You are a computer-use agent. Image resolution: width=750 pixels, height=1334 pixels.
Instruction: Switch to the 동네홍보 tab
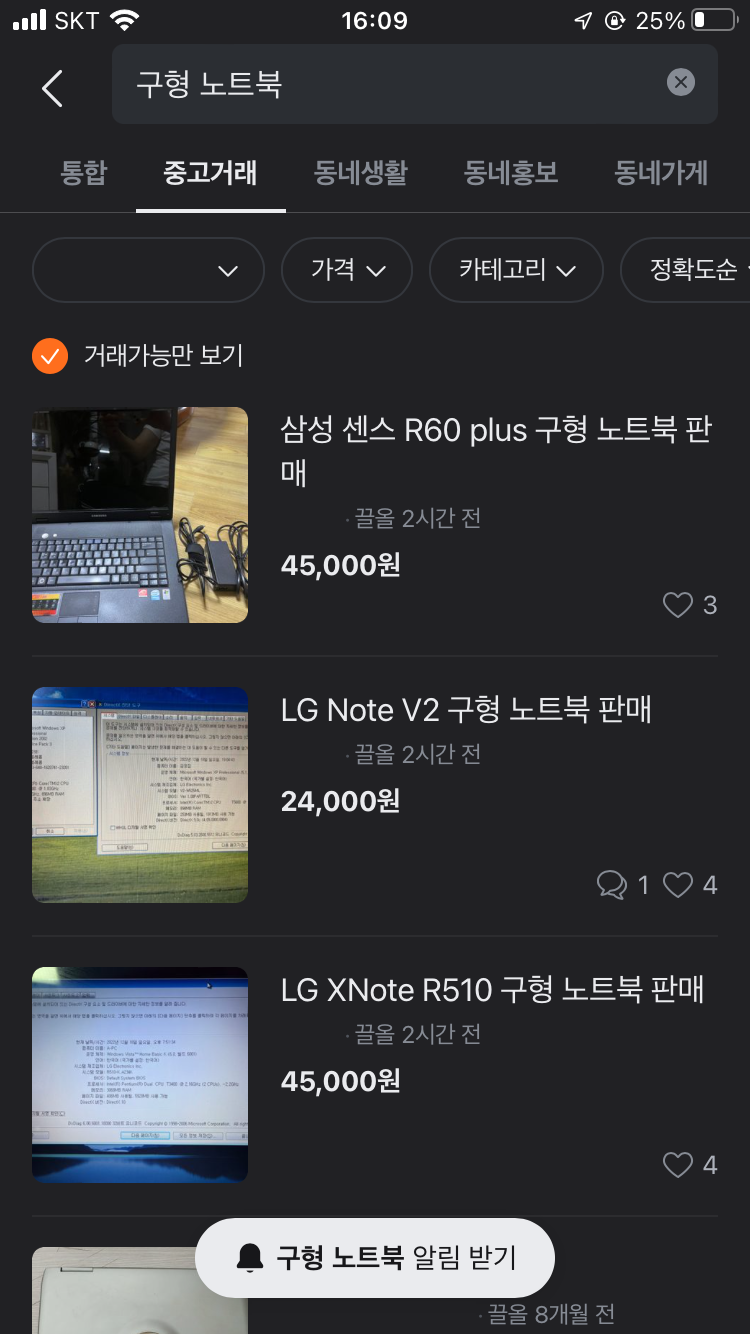coord(511,173)
